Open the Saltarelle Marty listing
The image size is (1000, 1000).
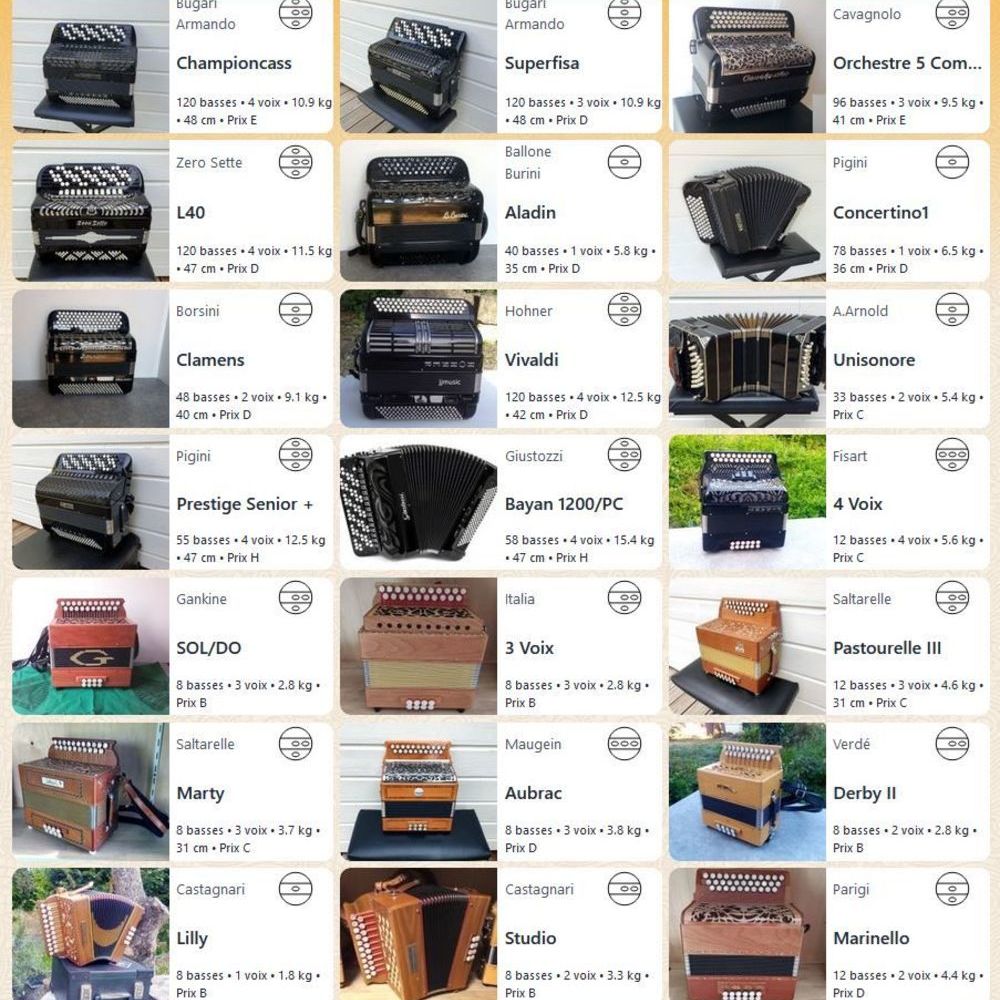point(200,793)
